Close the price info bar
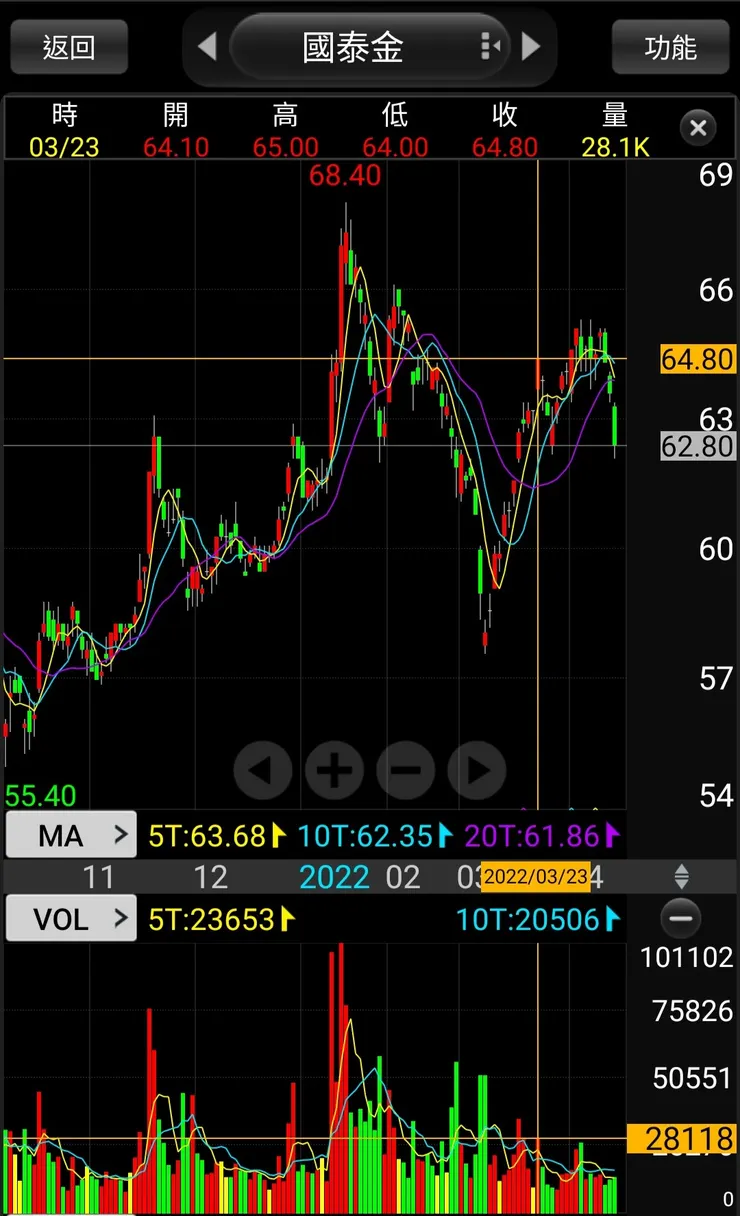Image resolution: width=740 pixels, height=1216 pixels. tap(698, 128)
